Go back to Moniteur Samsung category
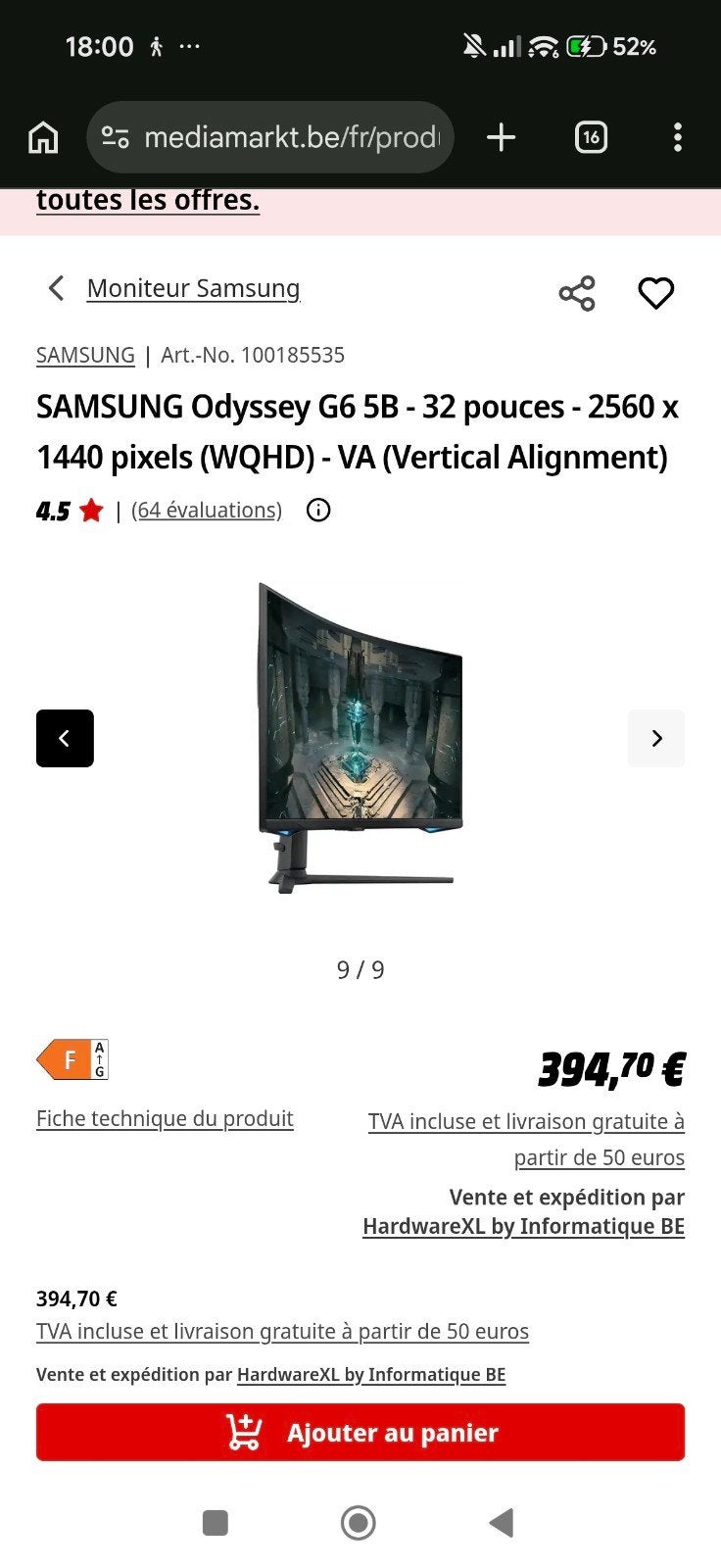 pyautogui.click(x=193, y=288)
